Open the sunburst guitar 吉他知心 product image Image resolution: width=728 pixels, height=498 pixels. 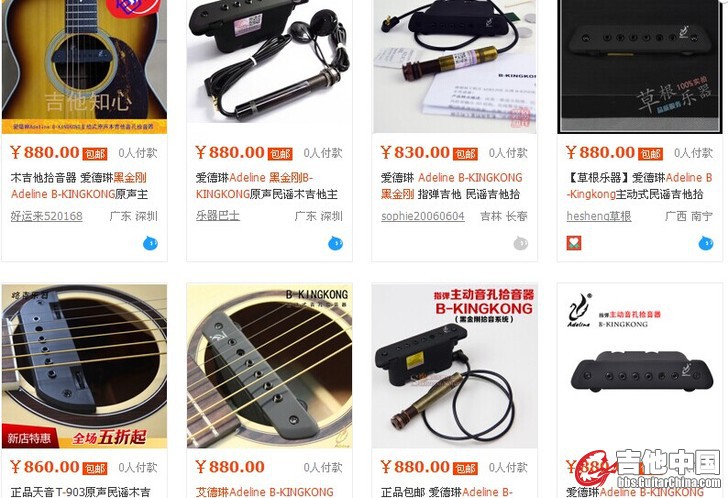tap(84, 65)
